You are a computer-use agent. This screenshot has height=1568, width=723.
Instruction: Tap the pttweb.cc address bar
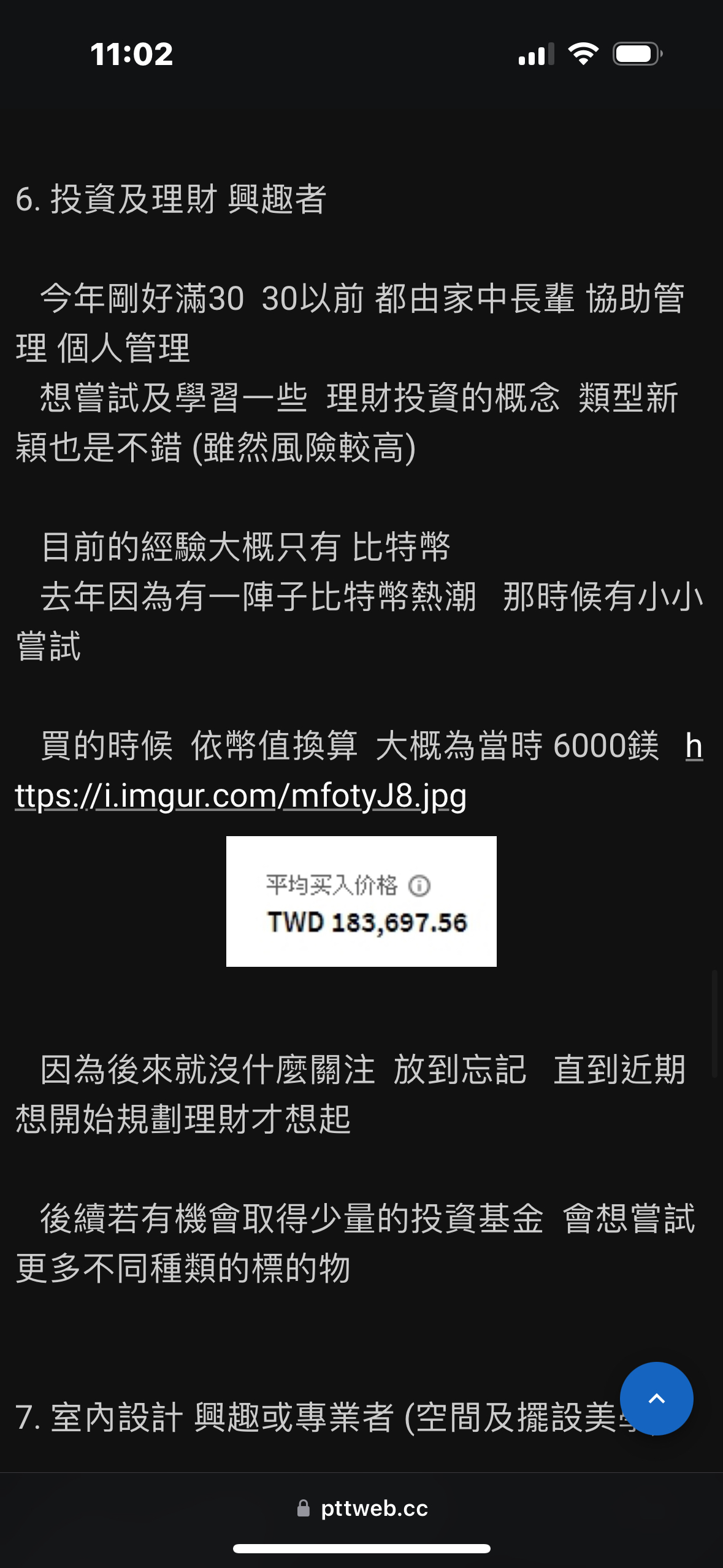click(x=362, y=1508)
